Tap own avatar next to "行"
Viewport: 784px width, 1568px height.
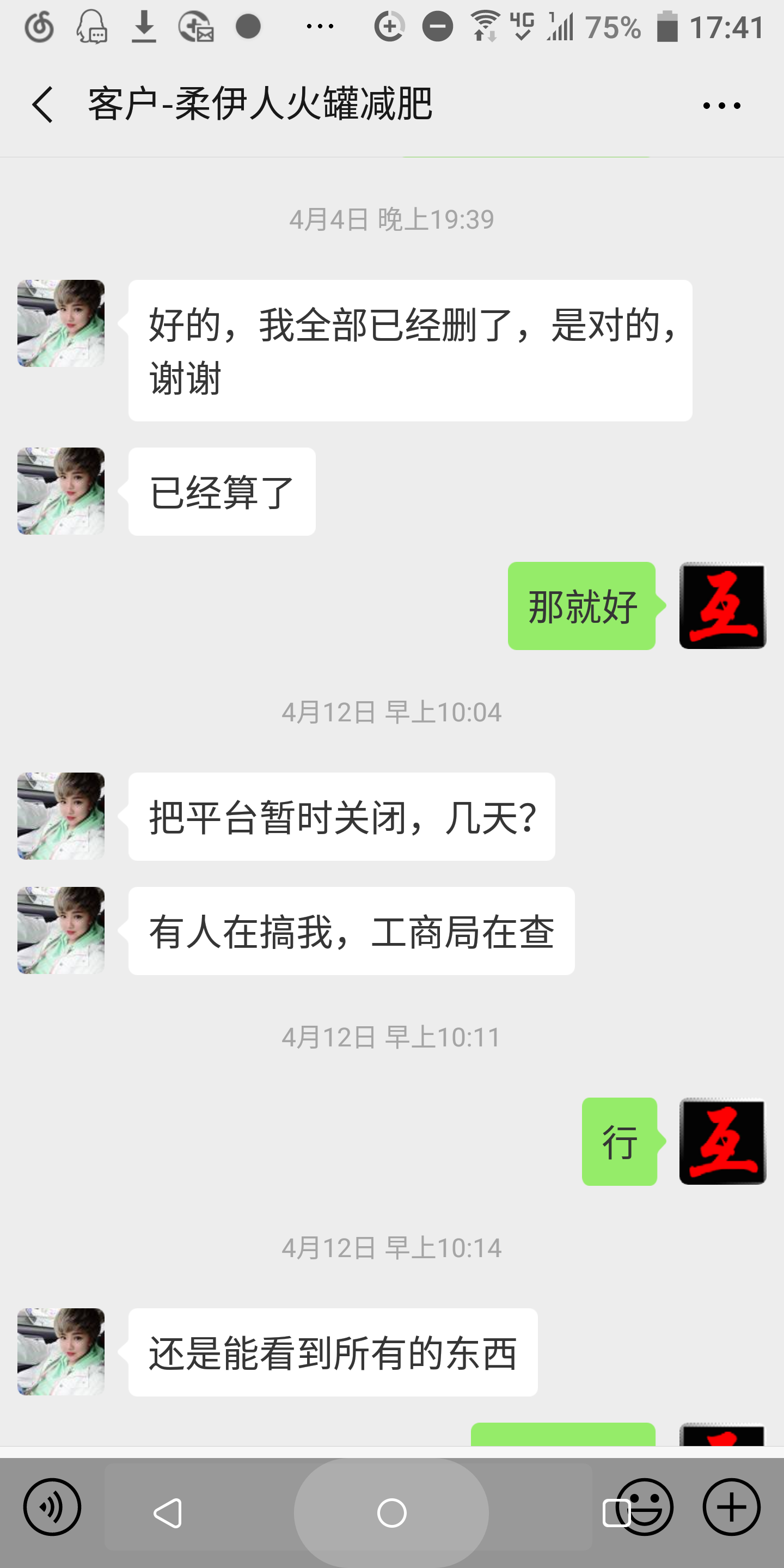point(722,1141)
